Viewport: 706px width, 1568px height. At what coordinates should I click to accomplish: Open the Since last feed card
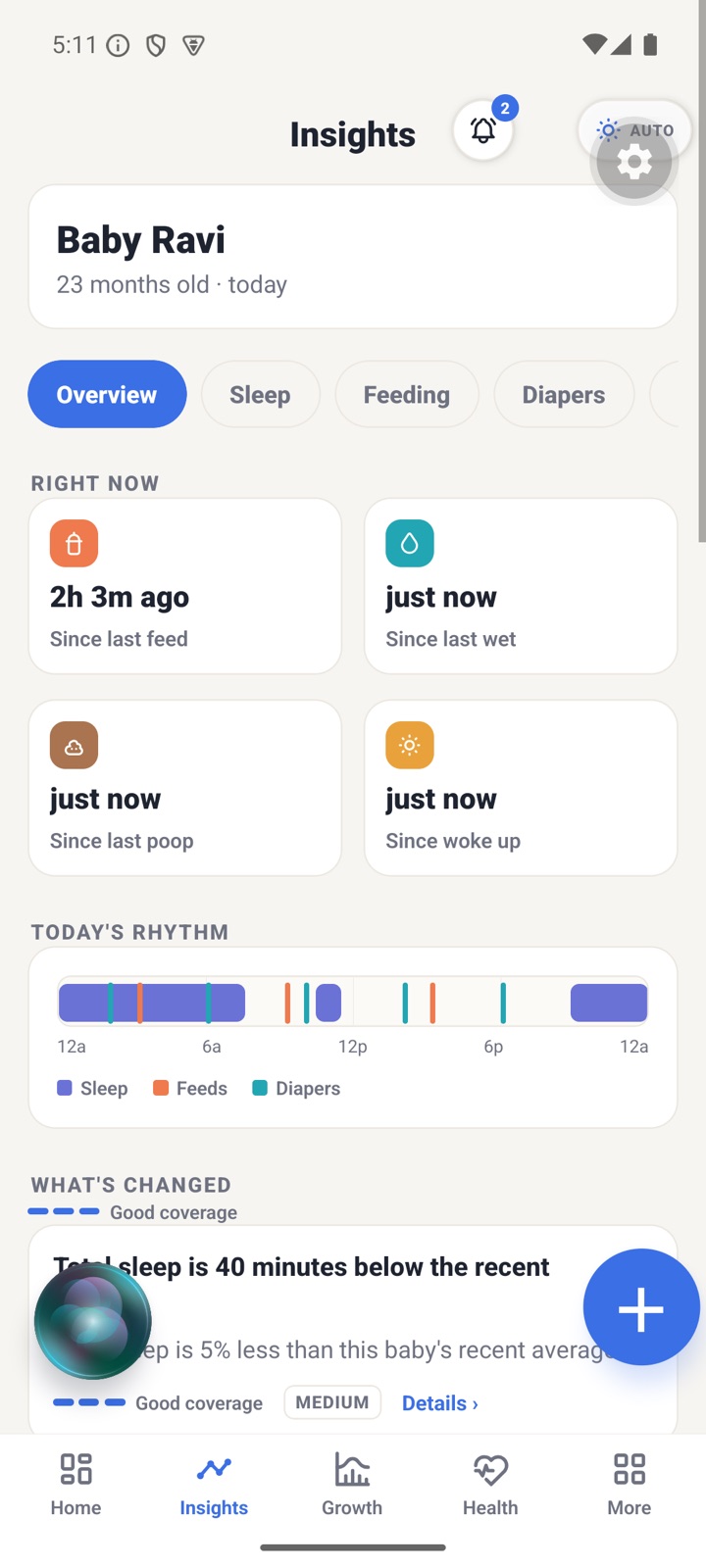[185, 586]
